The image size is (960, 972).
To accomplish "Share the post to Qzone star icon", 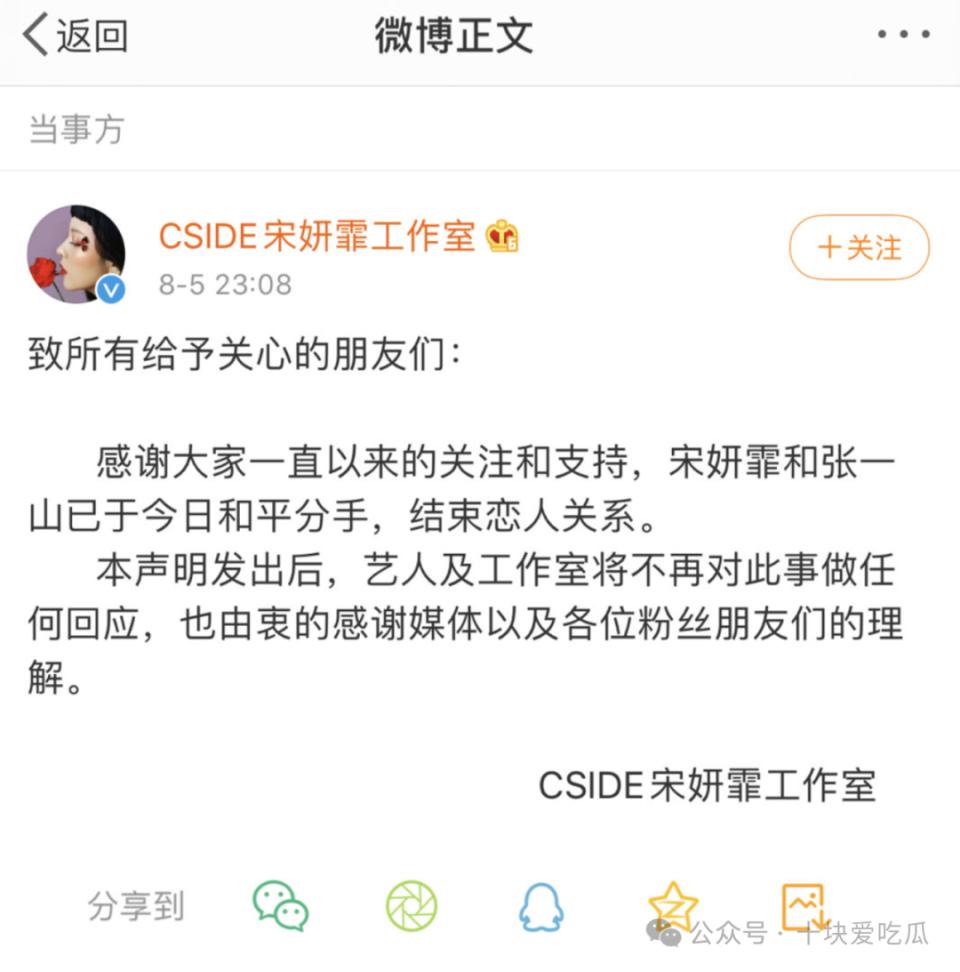I will click(672, 906).
